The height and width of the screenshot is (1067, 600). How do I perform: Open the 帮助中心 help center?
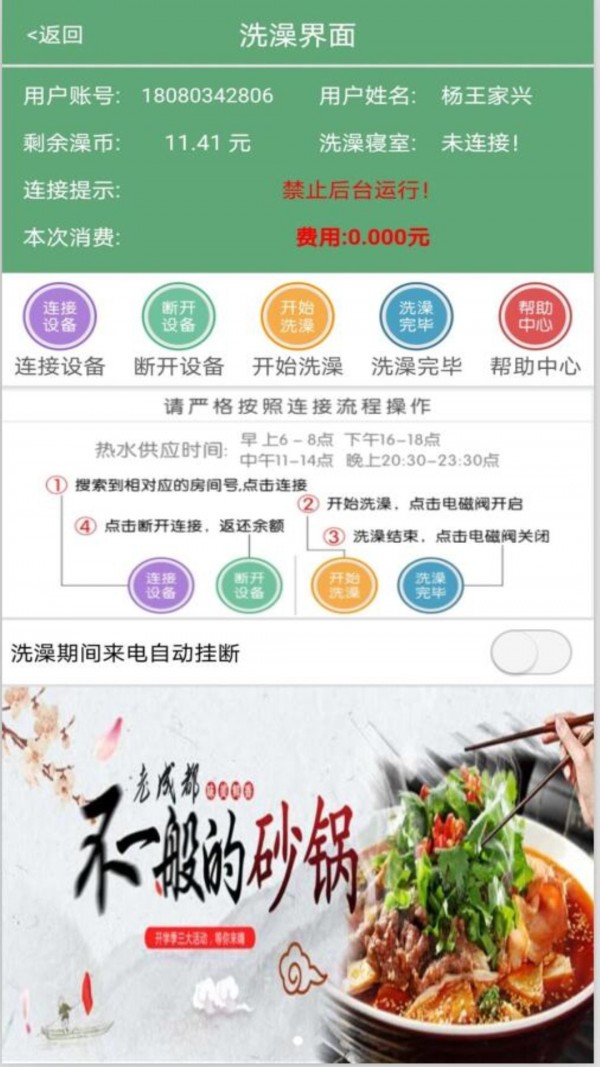click(535, 318)
